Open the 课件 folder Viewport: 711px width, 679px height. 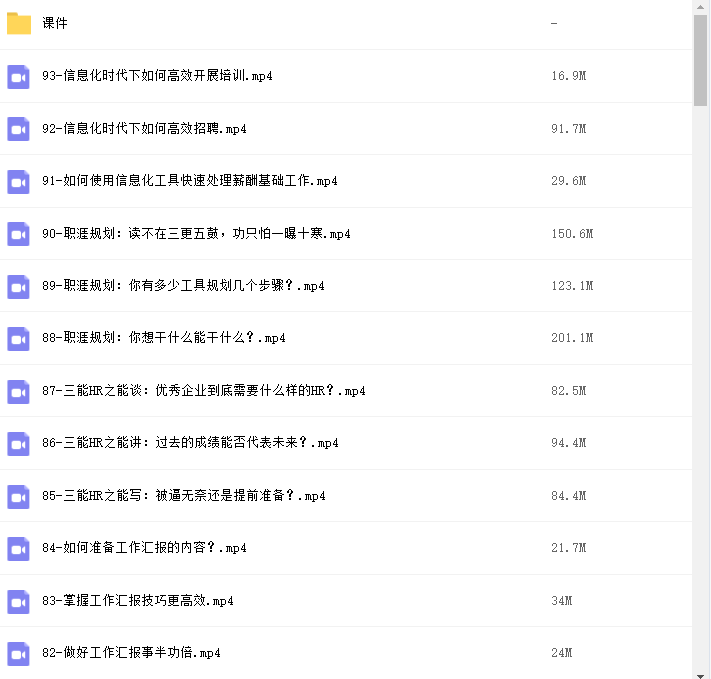tap(55, 23)
